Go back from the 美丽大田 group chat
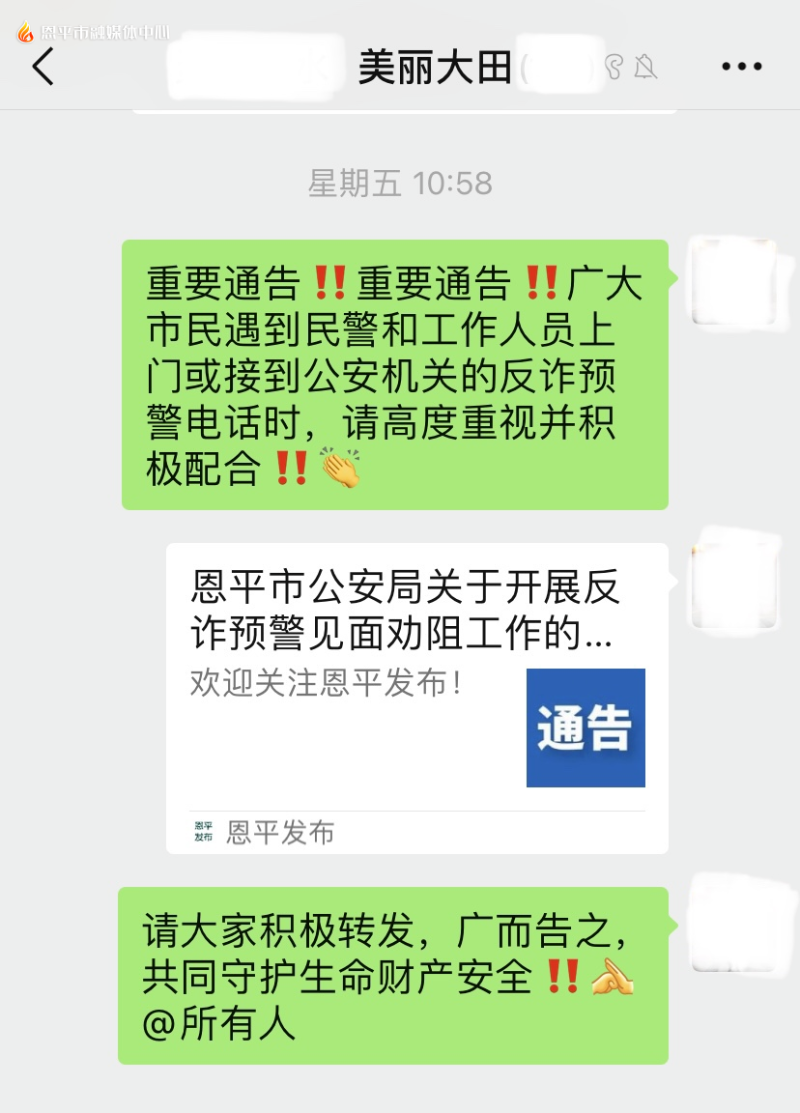This screenshot has height=1113, width=800. pos(43,67)
